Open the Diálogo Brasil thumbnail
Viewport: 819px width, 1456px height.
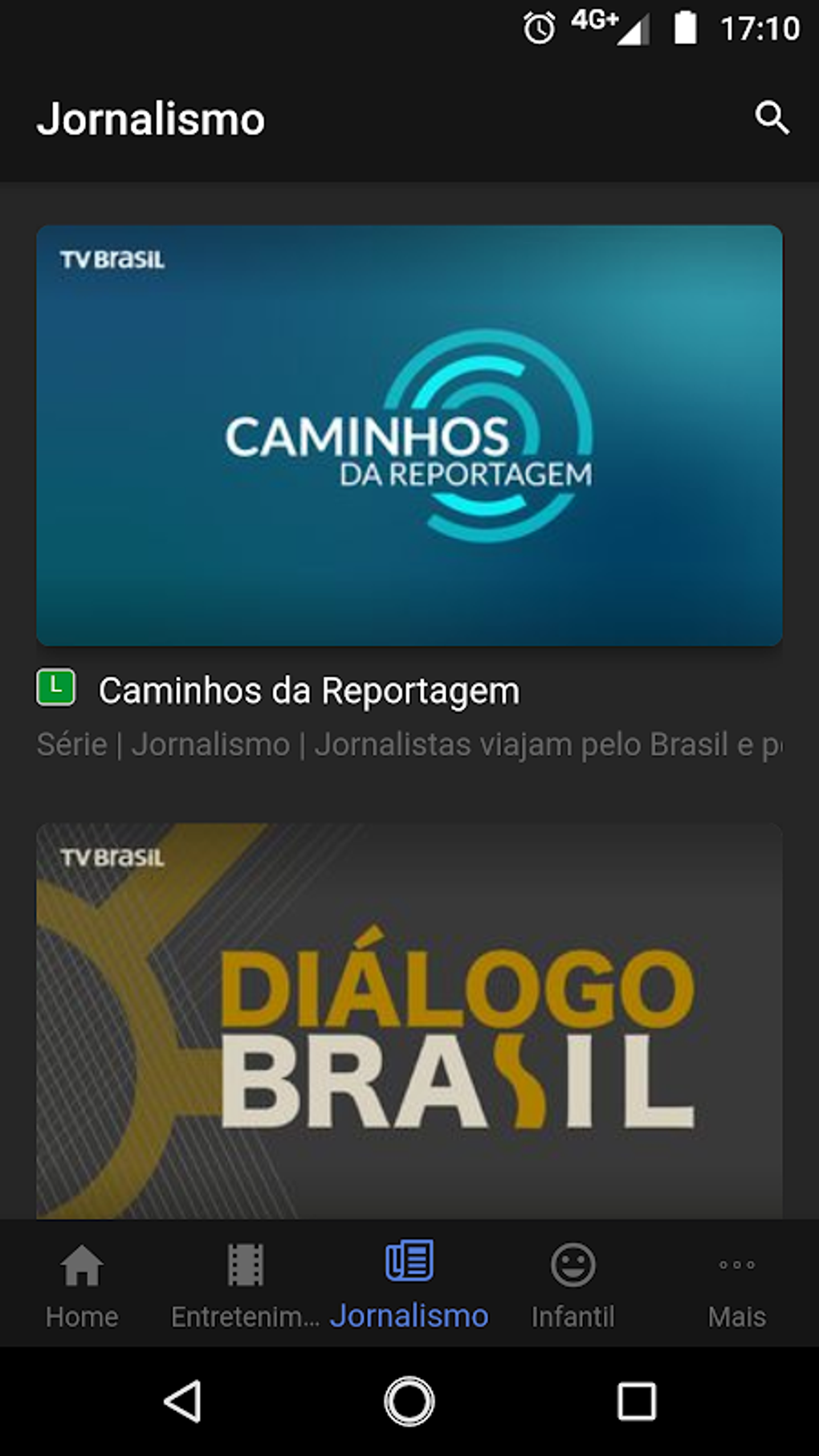tap(409, 1020)
